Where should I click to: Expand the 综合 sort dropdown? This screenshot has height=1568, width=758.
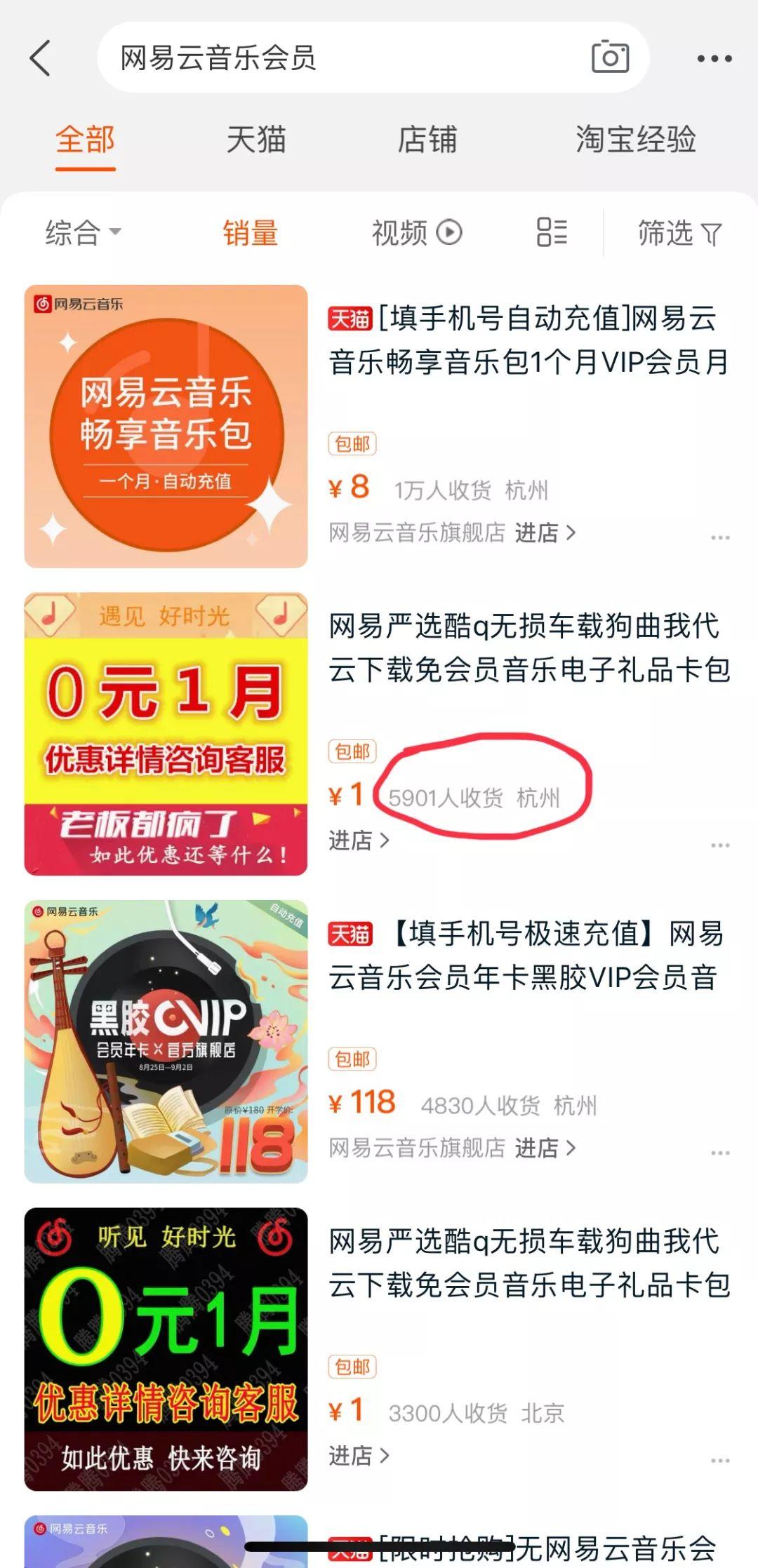click(x=83, y=233)
